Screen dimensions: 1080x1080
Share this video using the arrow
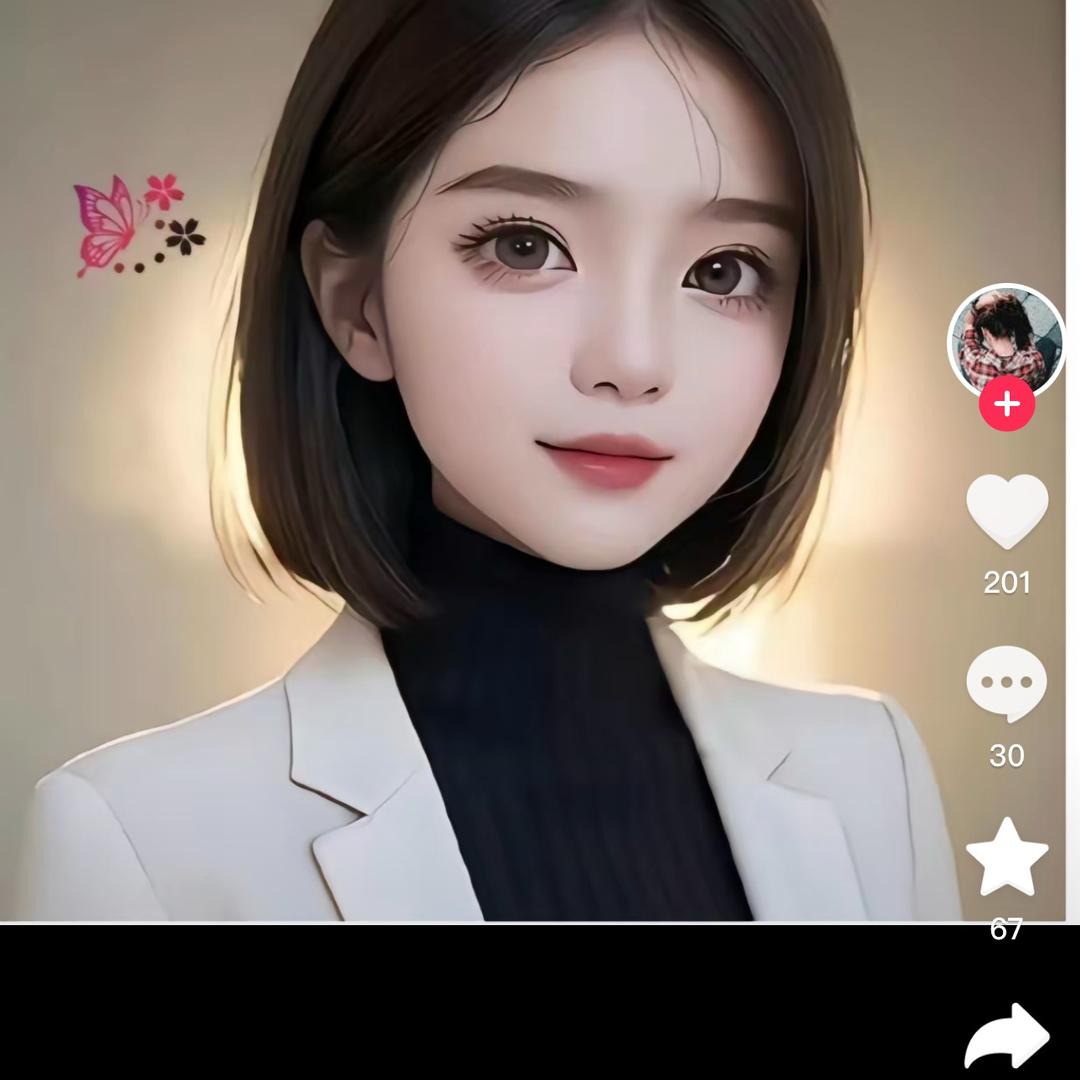1006,1037
